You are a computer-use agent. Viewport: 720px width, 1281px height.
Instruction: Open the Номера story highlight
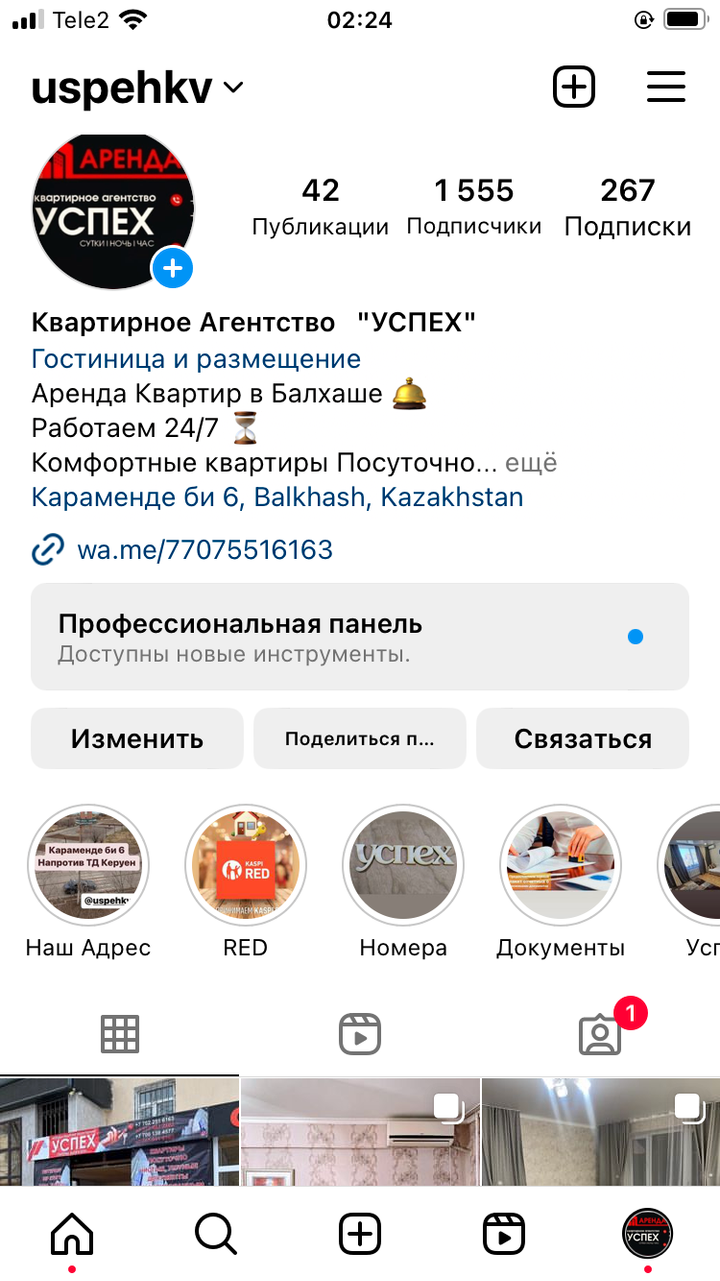[403, 866]
